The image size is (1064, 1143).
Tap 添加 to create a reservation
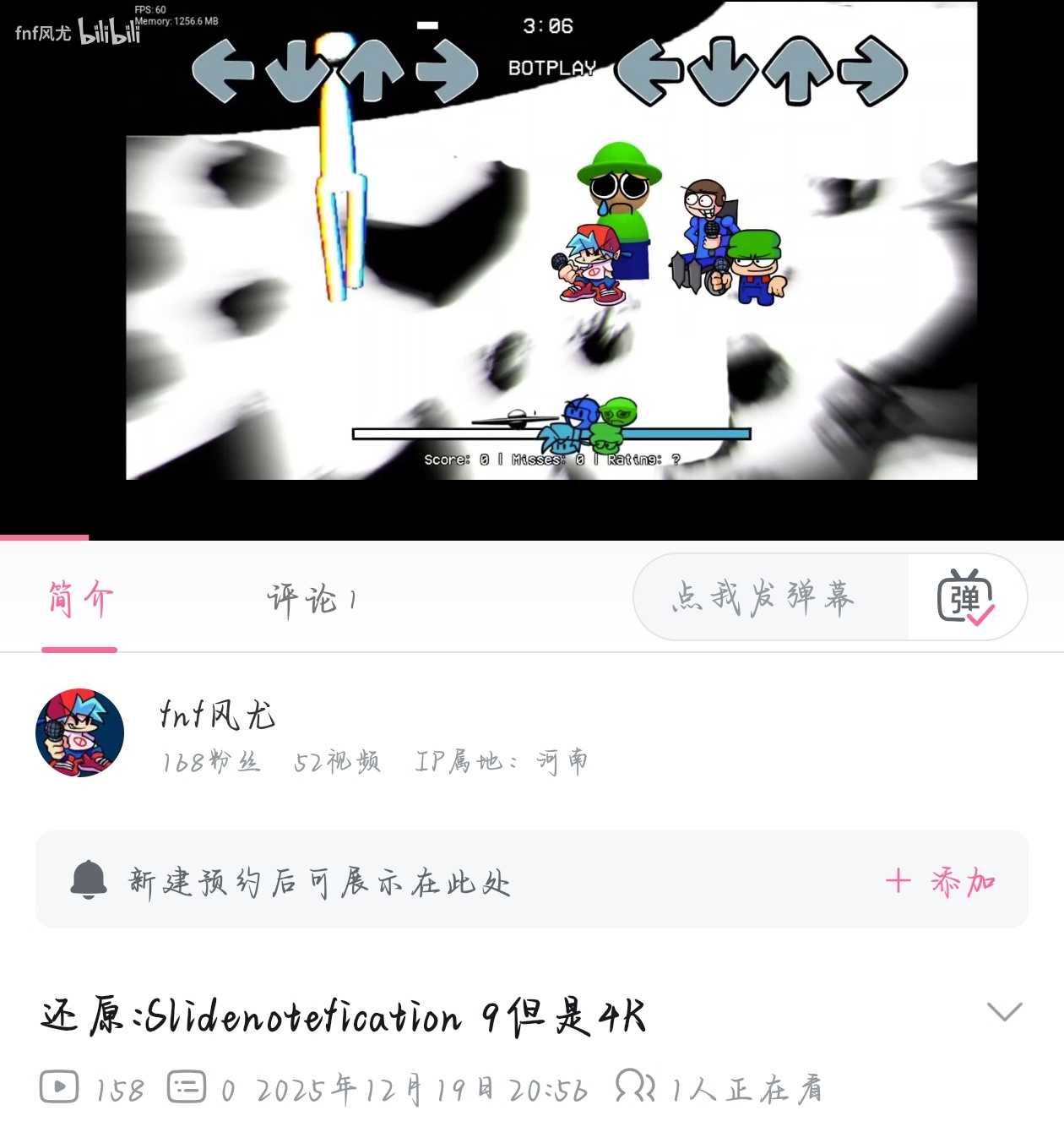pos(942,881)
